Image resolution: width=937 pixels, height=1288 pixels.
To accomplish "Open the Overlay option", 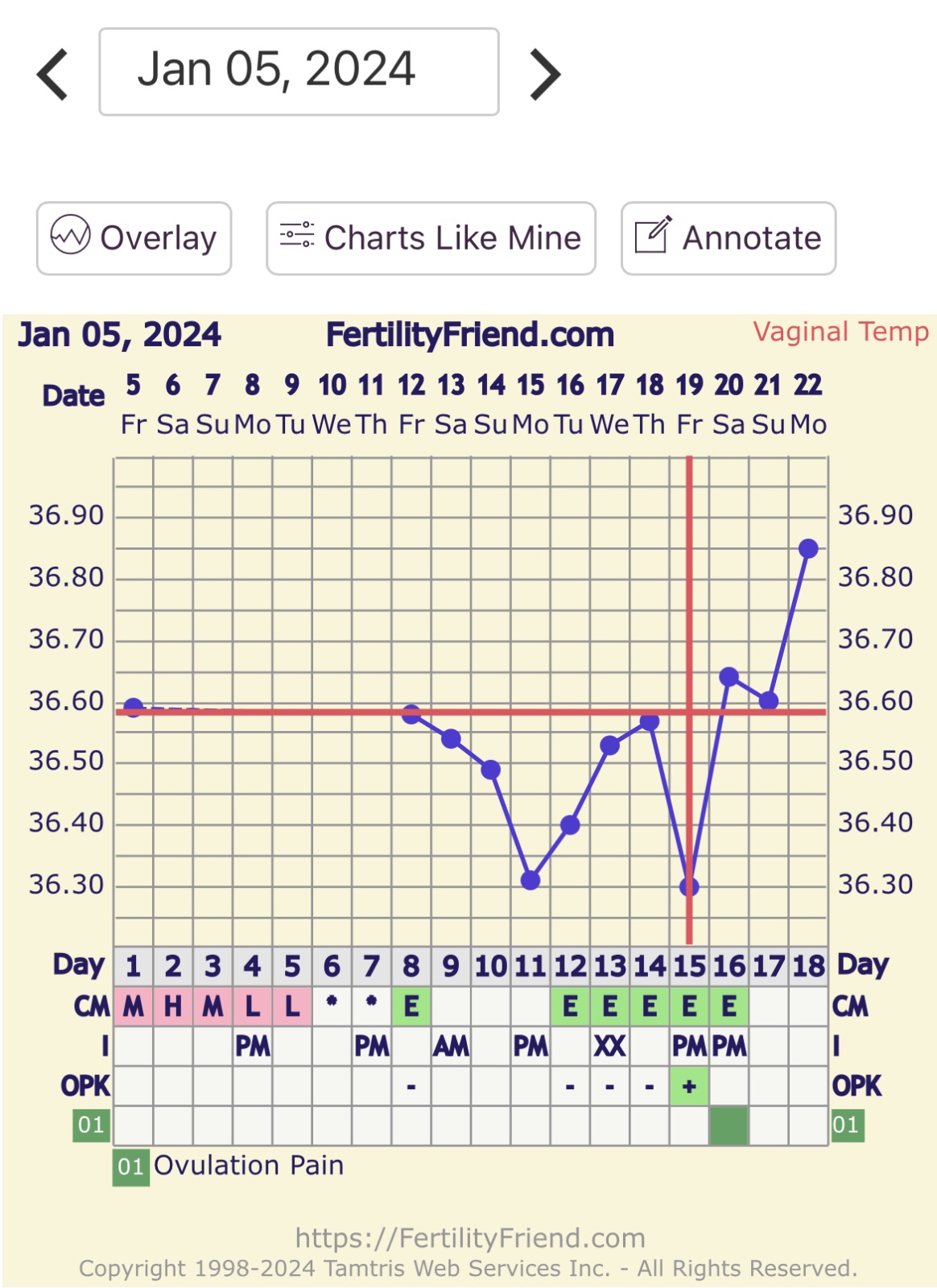I will point(134,238).
